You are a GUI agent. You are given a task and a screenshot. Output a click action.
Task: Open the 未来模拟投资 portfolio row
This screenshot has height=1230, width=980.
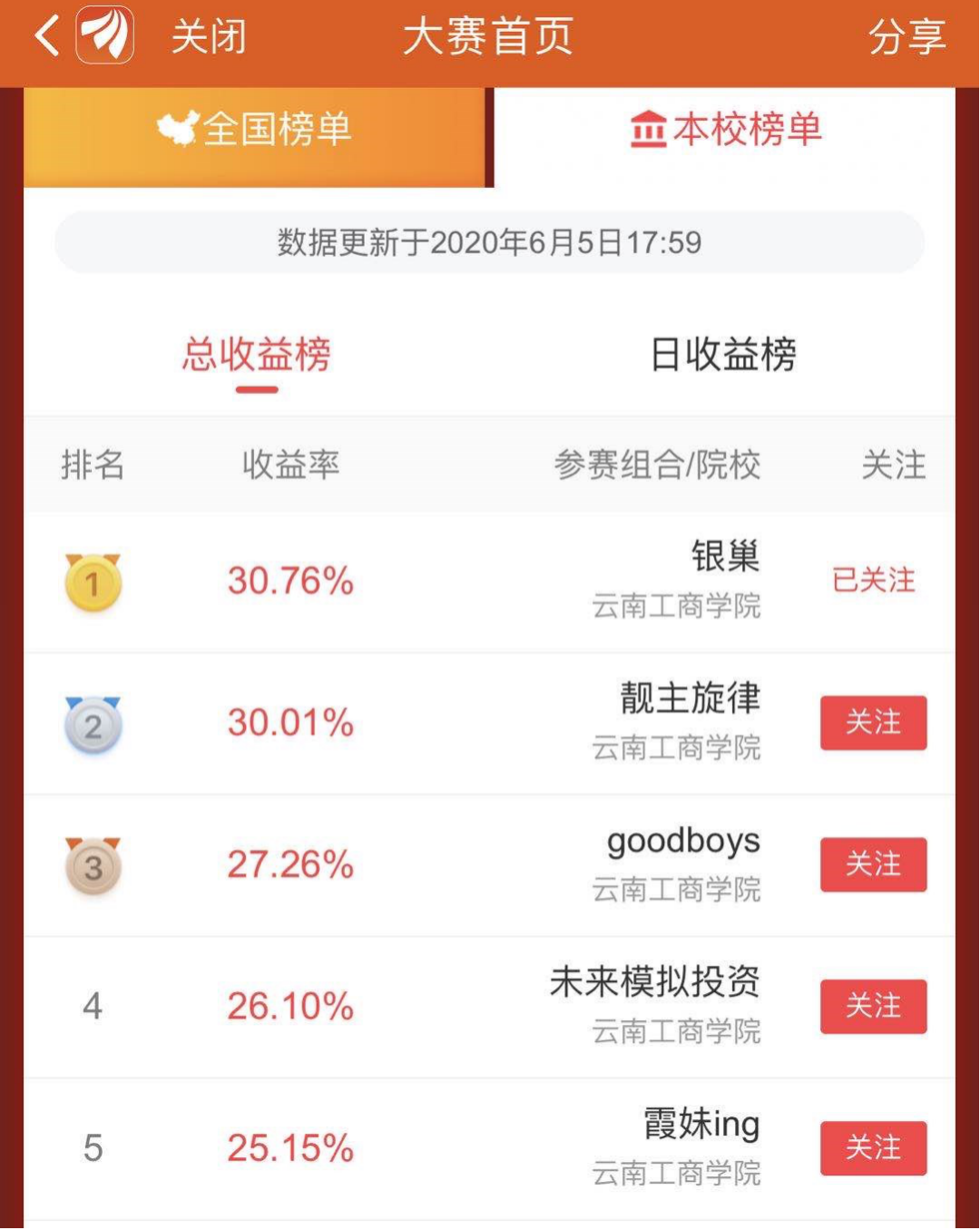654,982
